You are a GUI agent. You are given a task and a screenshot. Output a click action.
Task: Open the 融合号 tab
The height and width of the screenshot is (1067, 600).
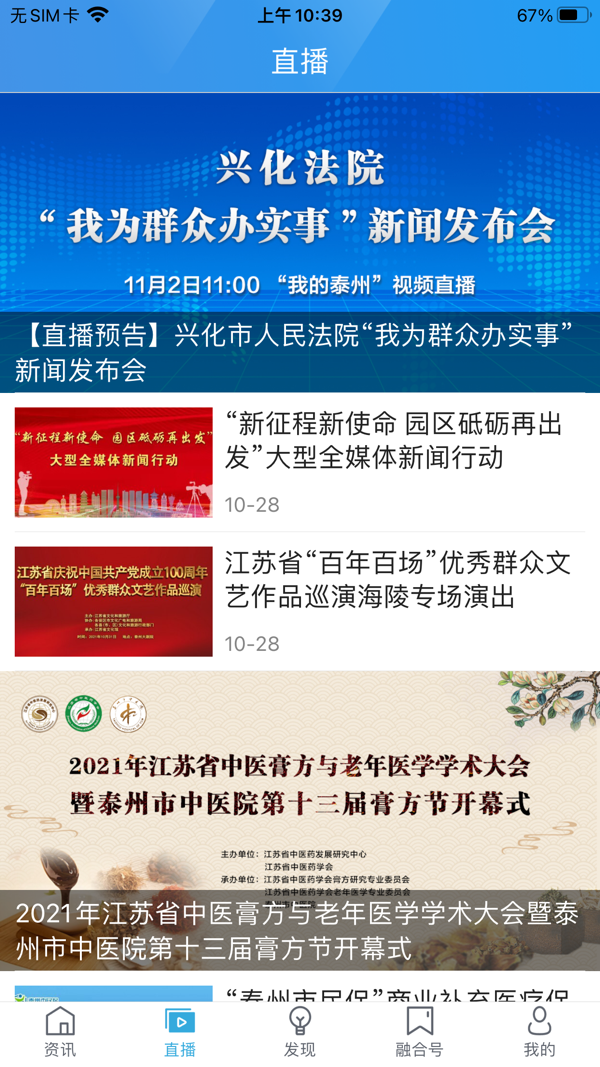[x=419, y=1032]
